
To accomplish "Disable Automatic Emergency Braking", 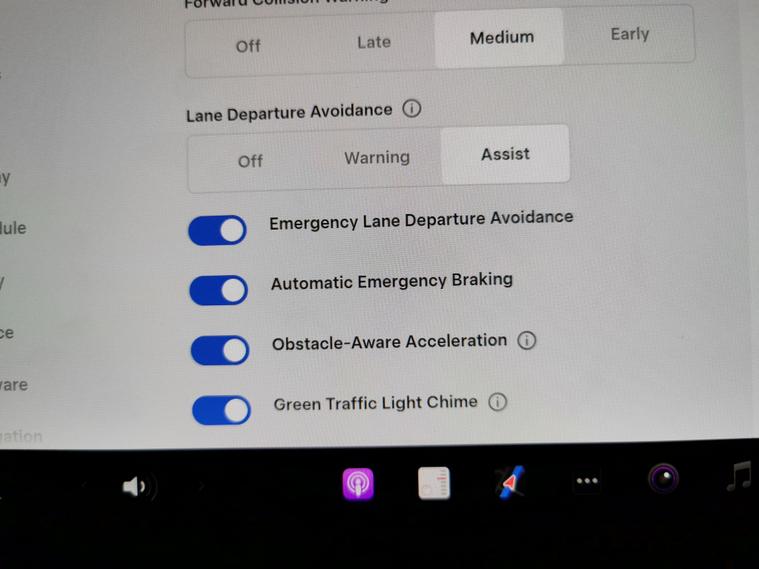I will (x=219, y=290).
